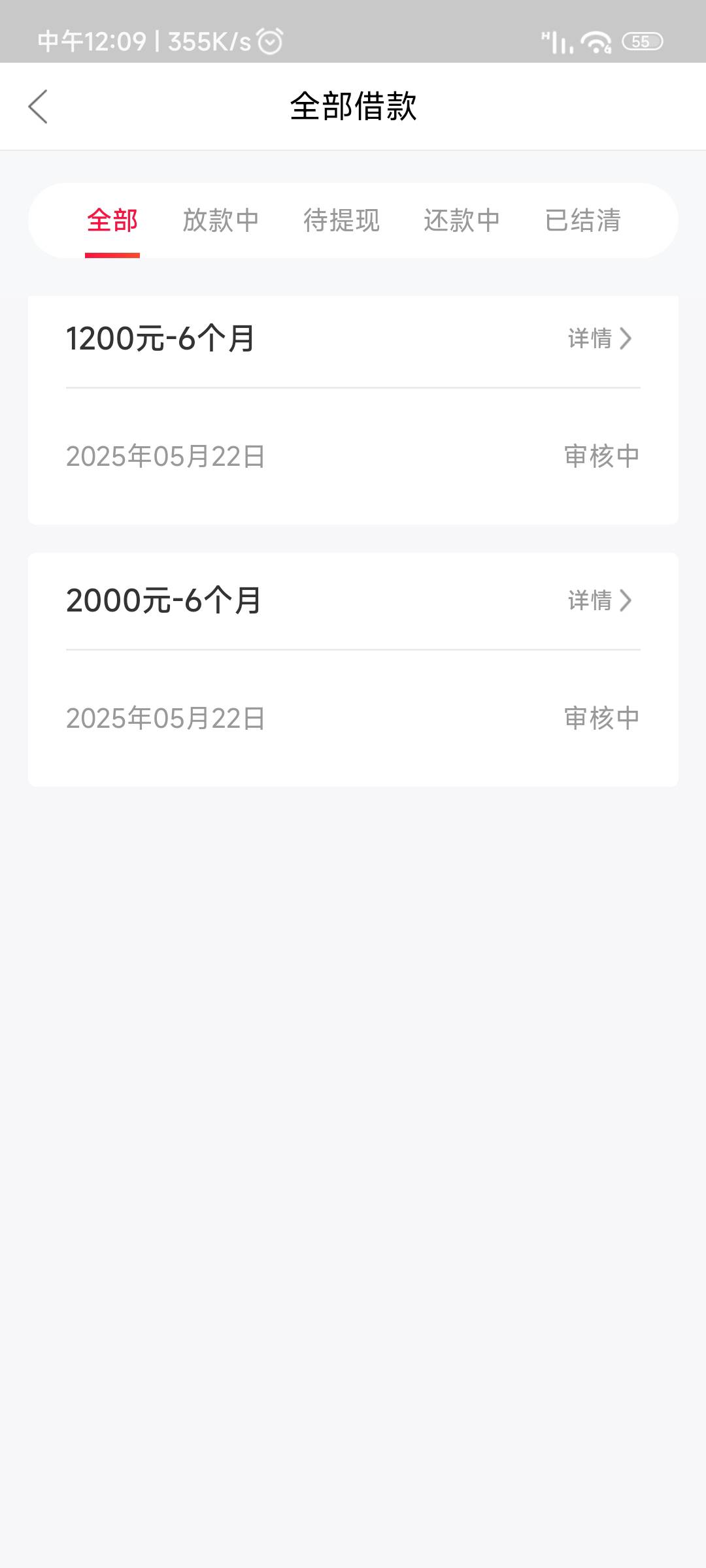Switch to the 待提现 tab

pyautogui.click(x=341, y=220)
